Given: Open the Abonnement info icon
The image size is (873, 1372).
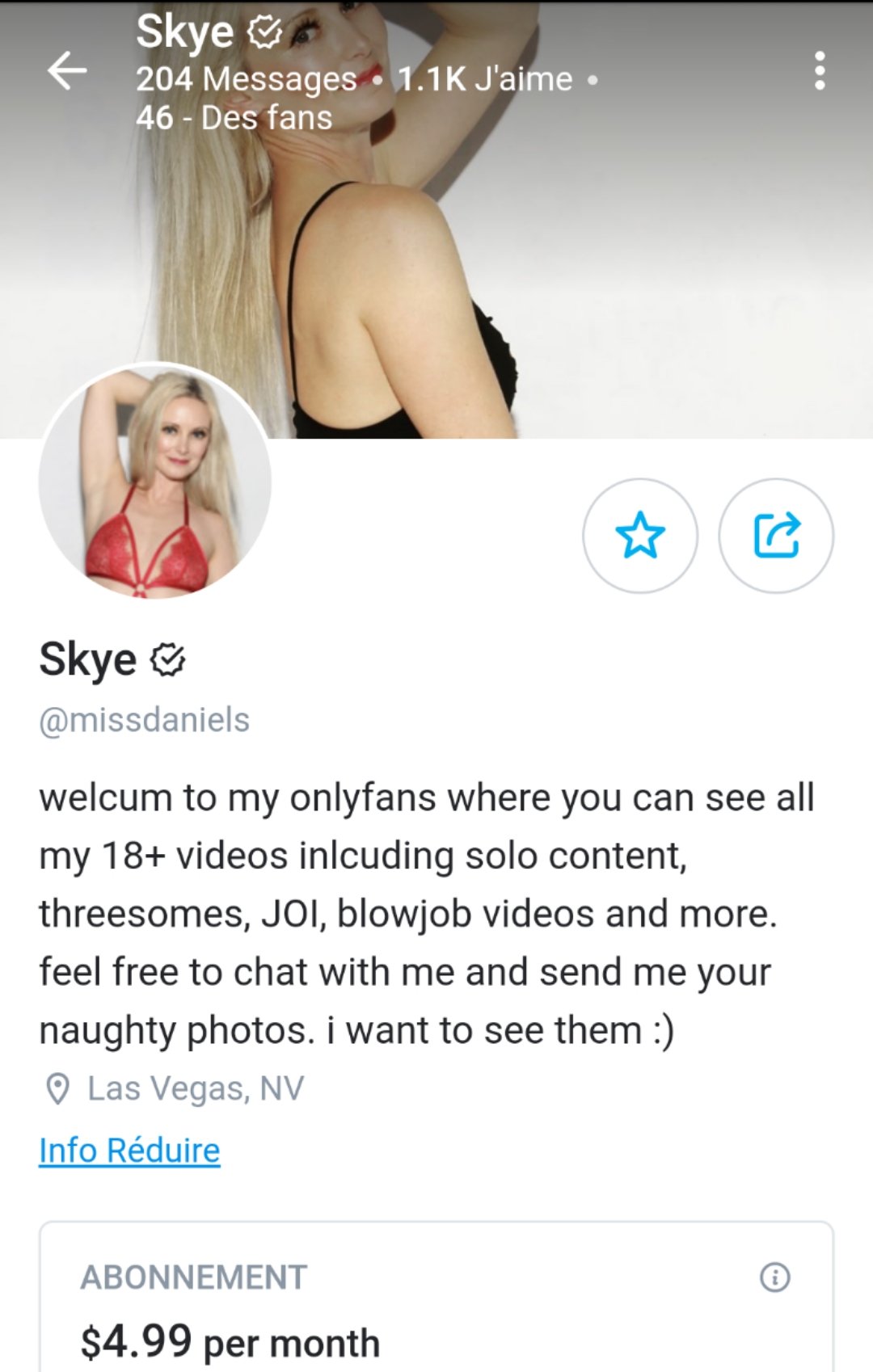Looking at the screenshot, I should coord(774,1277).
